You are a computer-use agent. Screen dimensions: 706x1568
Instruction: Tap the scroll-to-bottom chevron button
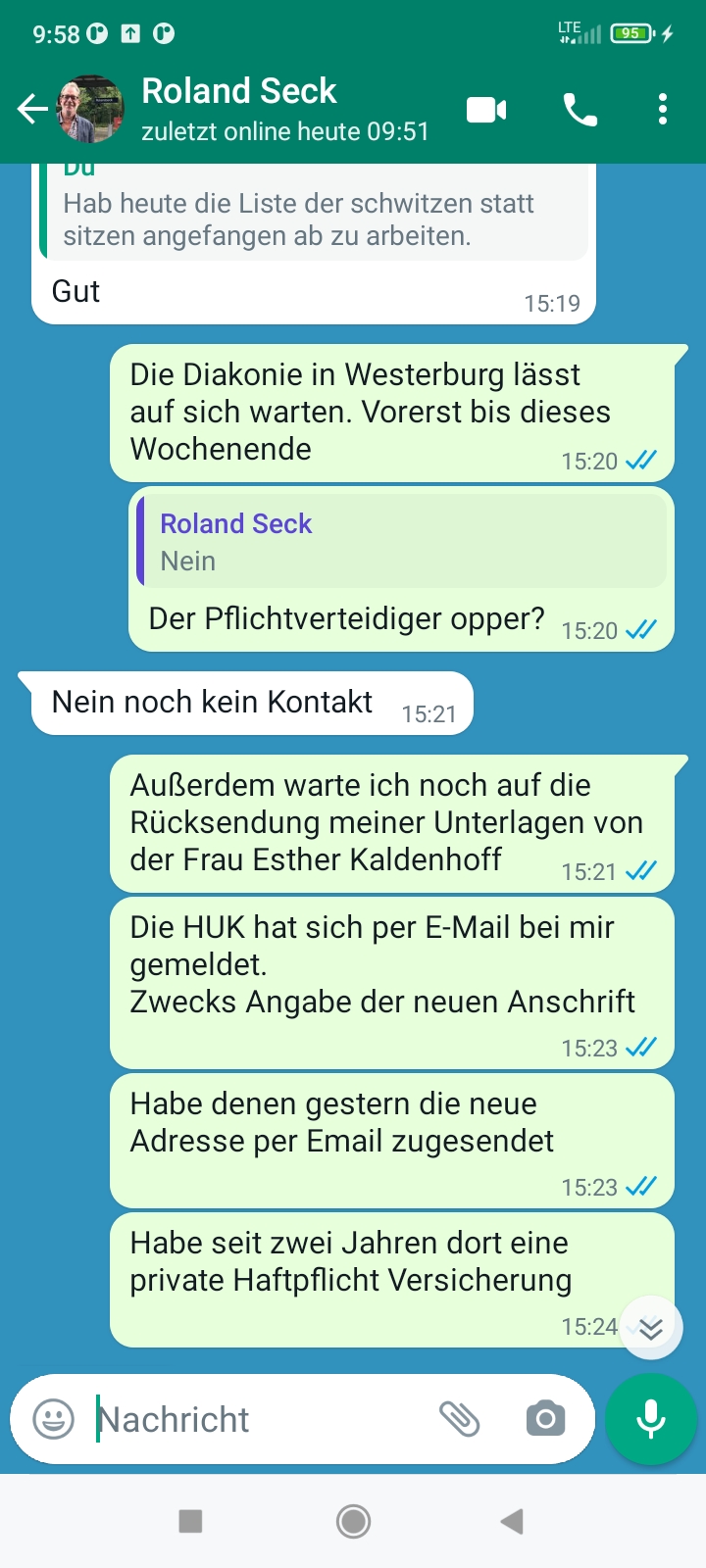pyautogui.click(x=650, y=1327)
